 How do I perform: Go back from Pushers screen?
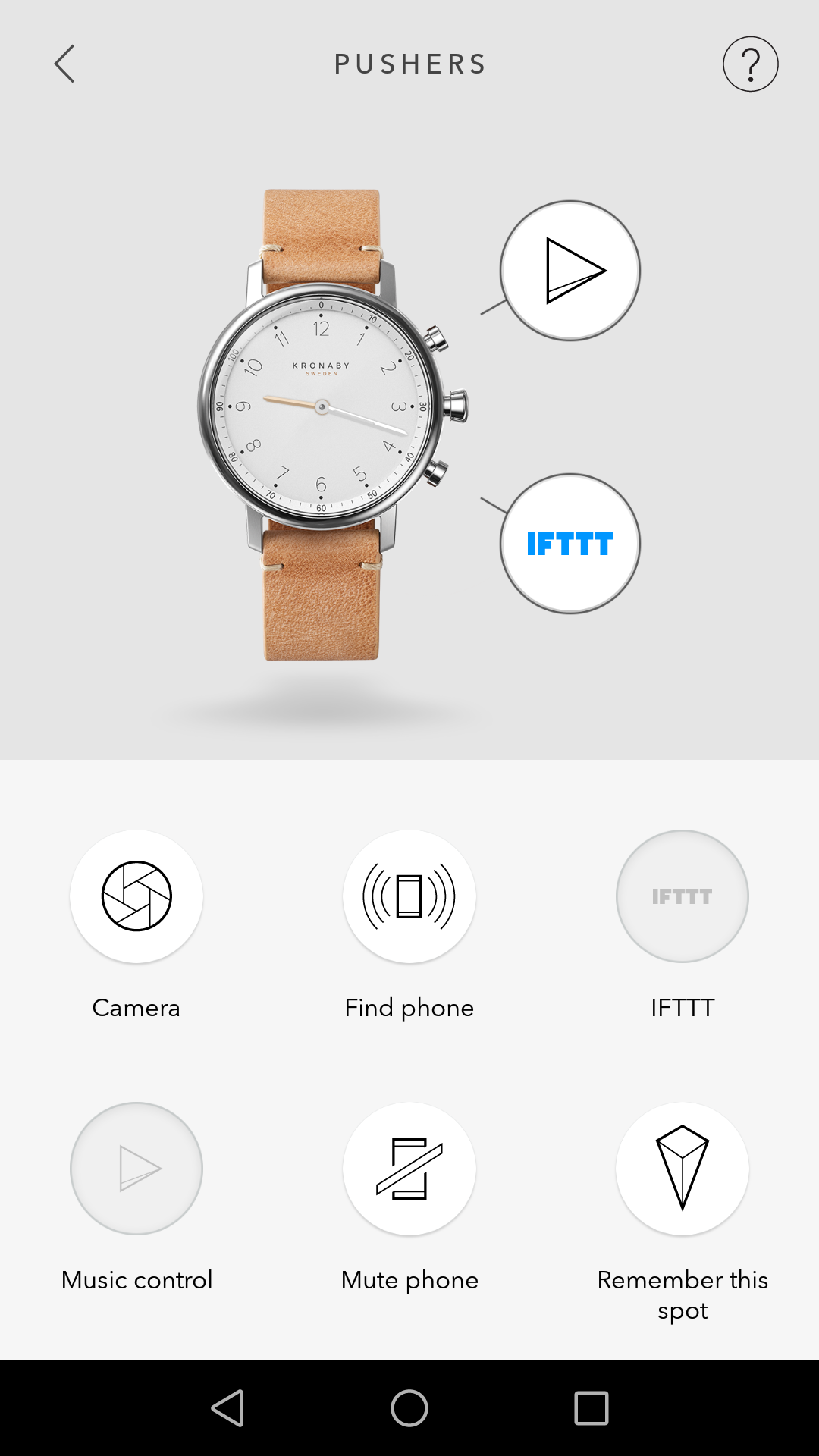click(65, 64)
